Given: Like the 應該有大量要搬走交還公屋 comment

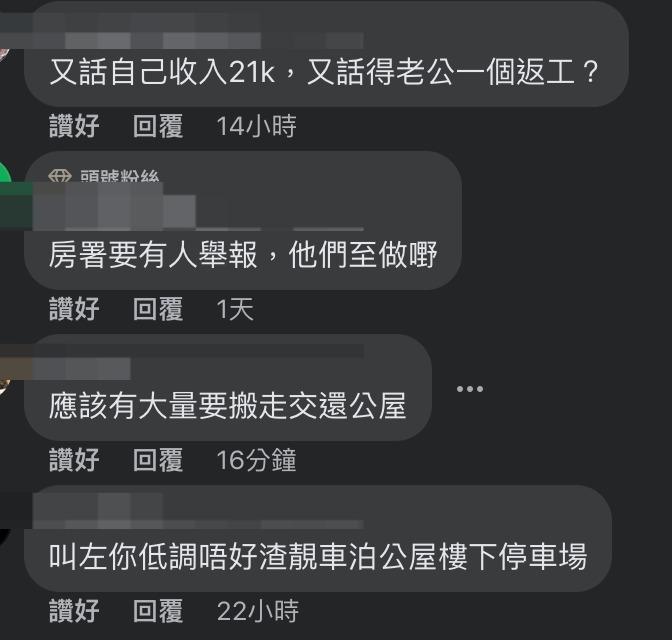Looking at the screenshot, I should click(x=74, y=460).
